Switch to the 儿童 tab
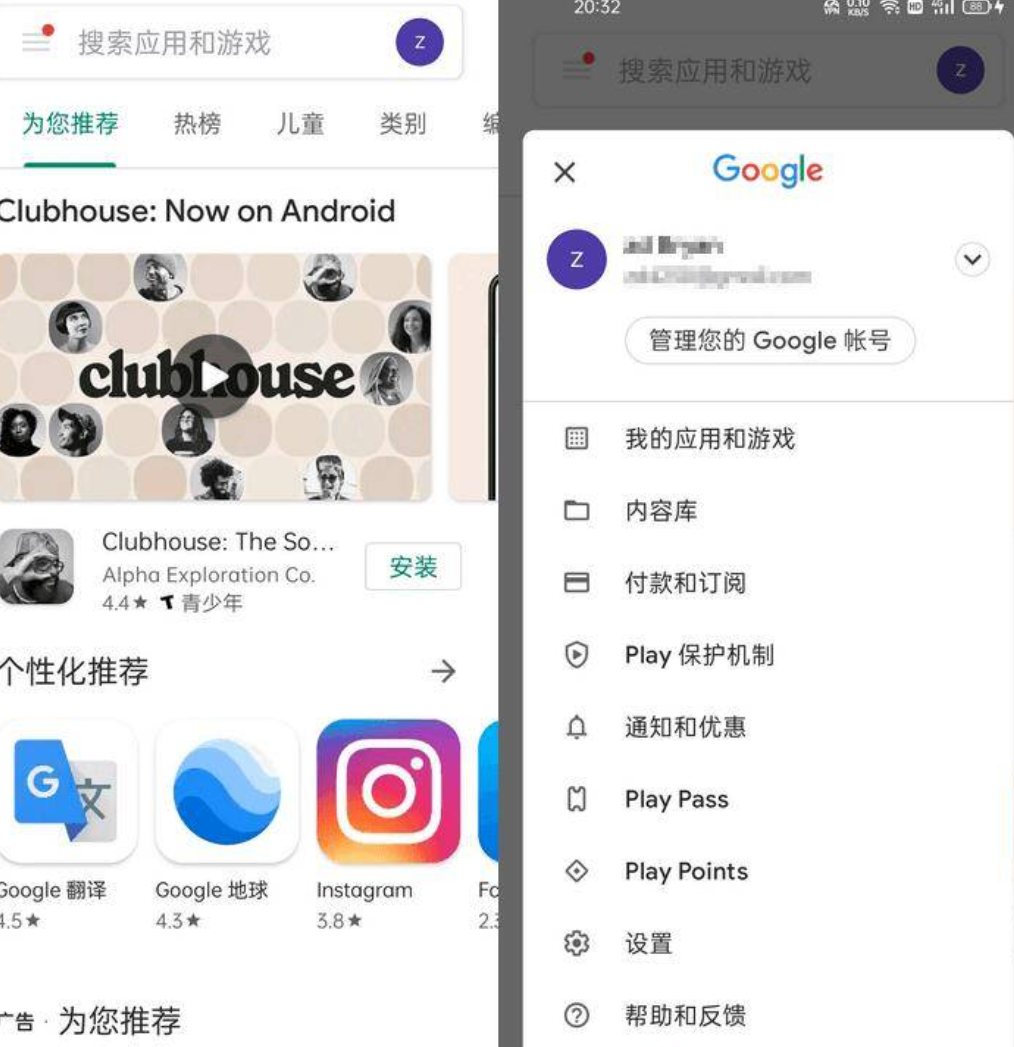The width and height of the screenshot is (1014, 1047). [x=300, y=124]
